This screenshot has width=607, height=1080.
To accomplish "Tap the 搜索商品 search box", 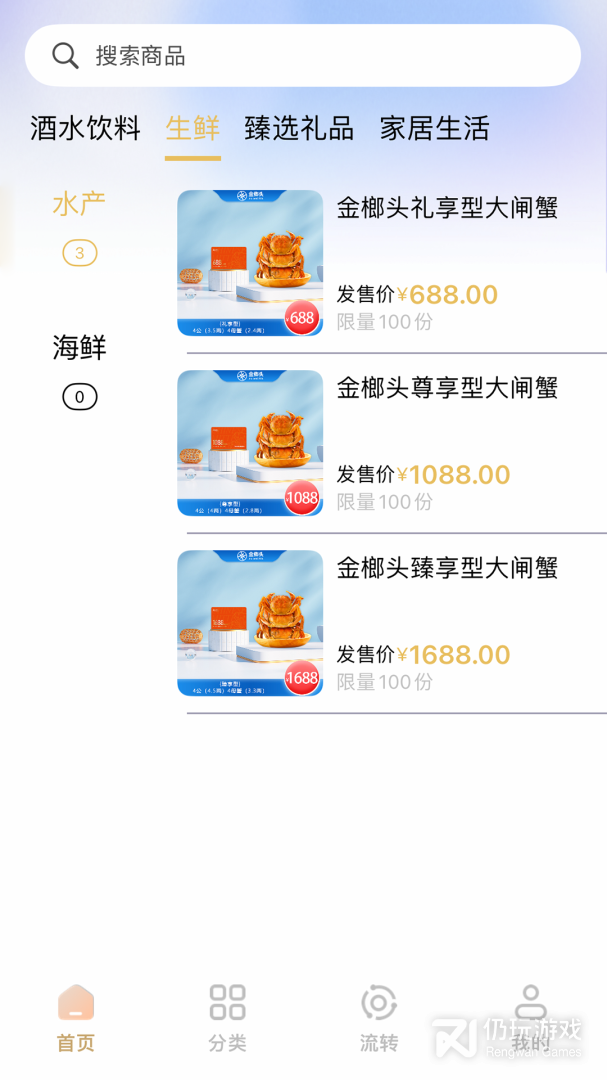I will coord(302,56).
